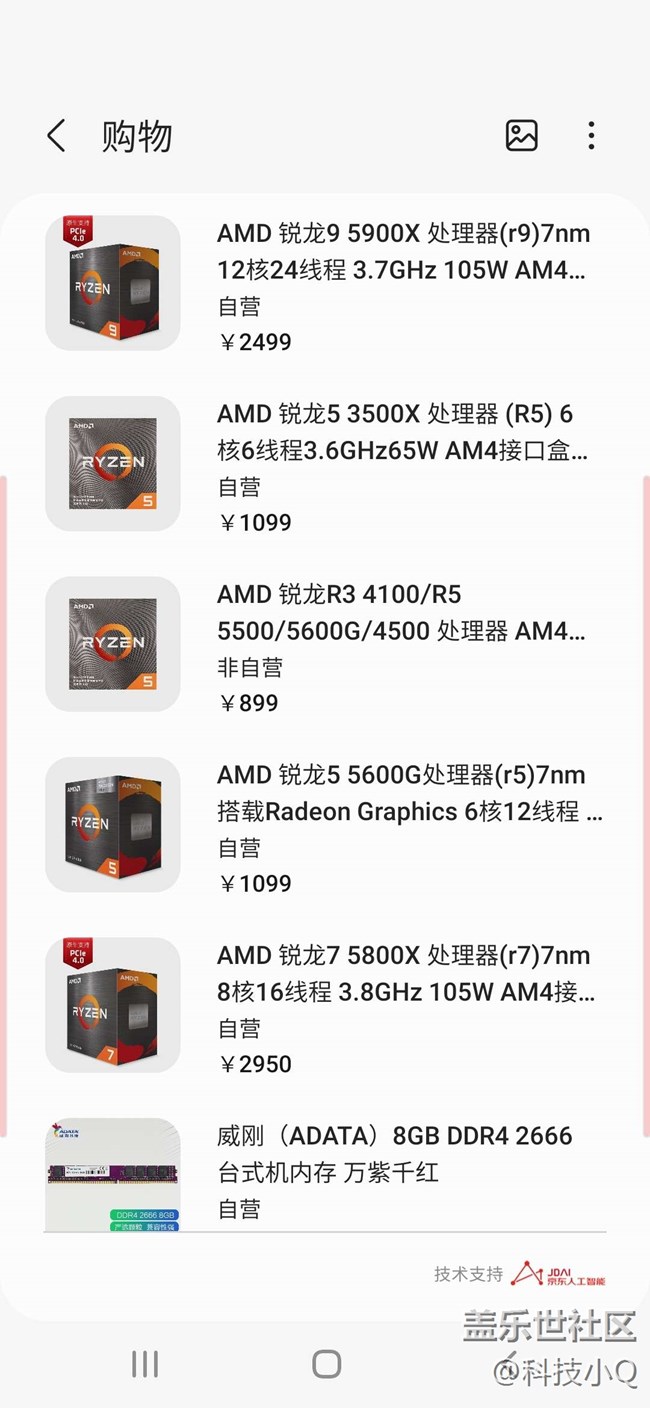Image resolution: width=650 pixels, height=1408 pixels.
Task: Tap the system home button
Action: pos(326,1364)
